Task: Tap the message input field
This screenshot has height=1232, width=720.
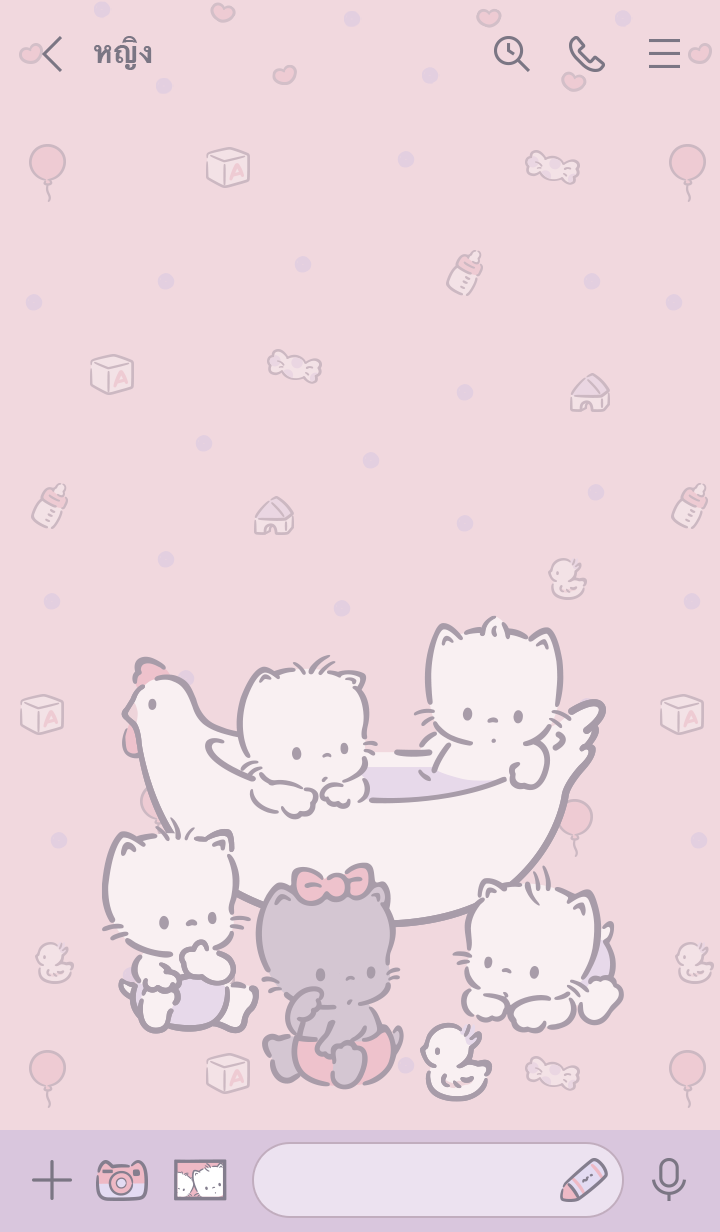Action: [x=400, y=1180]
